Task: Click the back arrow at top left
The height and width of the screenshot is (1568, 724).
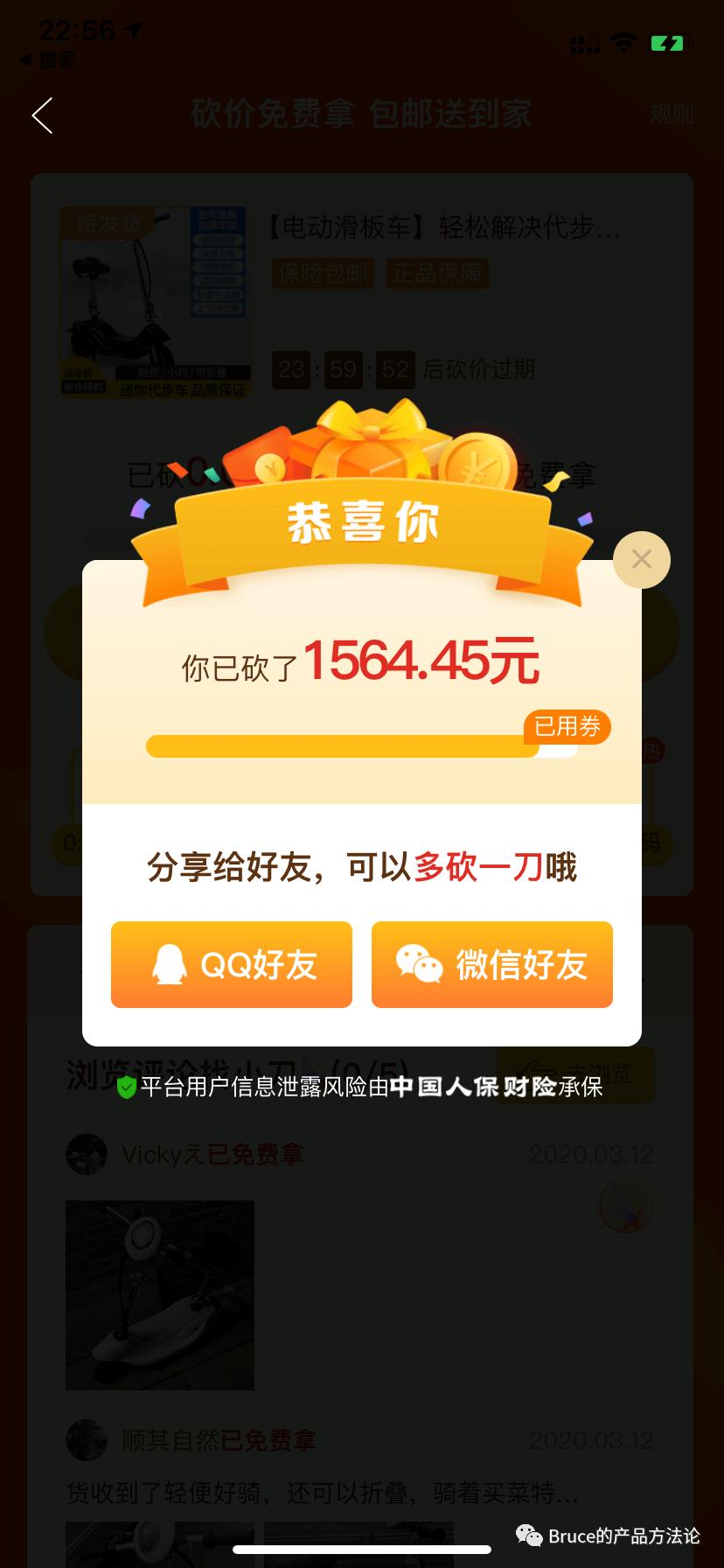Action: (41, 115)
